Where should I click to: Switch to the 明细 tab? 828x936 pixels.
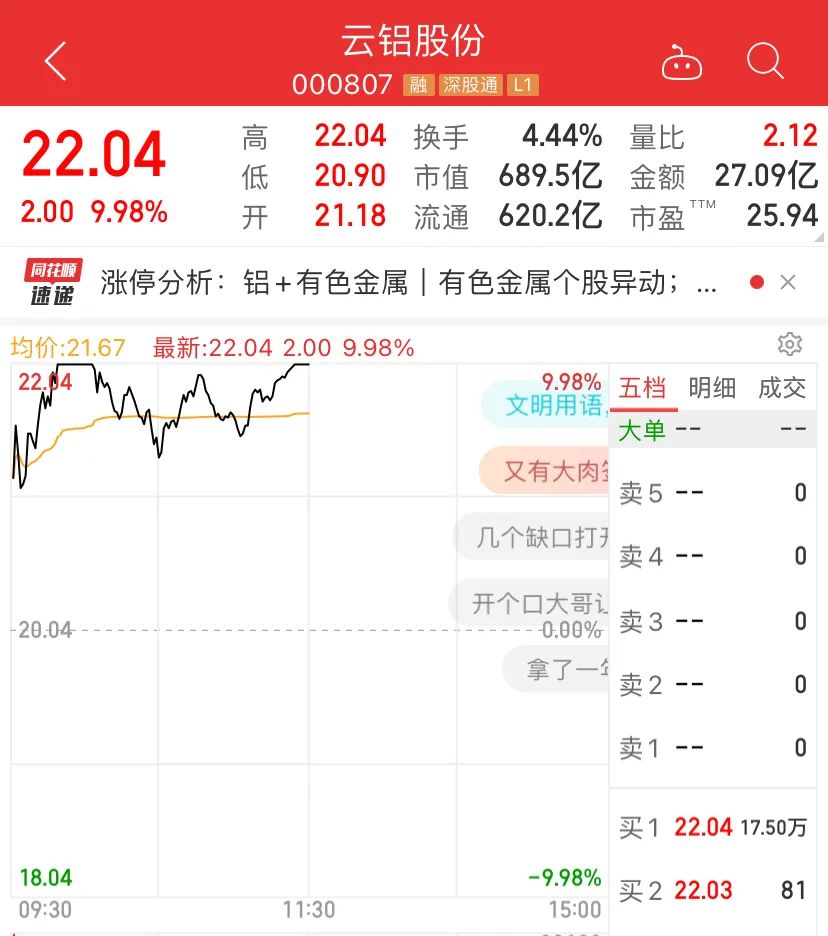point(712,388)
